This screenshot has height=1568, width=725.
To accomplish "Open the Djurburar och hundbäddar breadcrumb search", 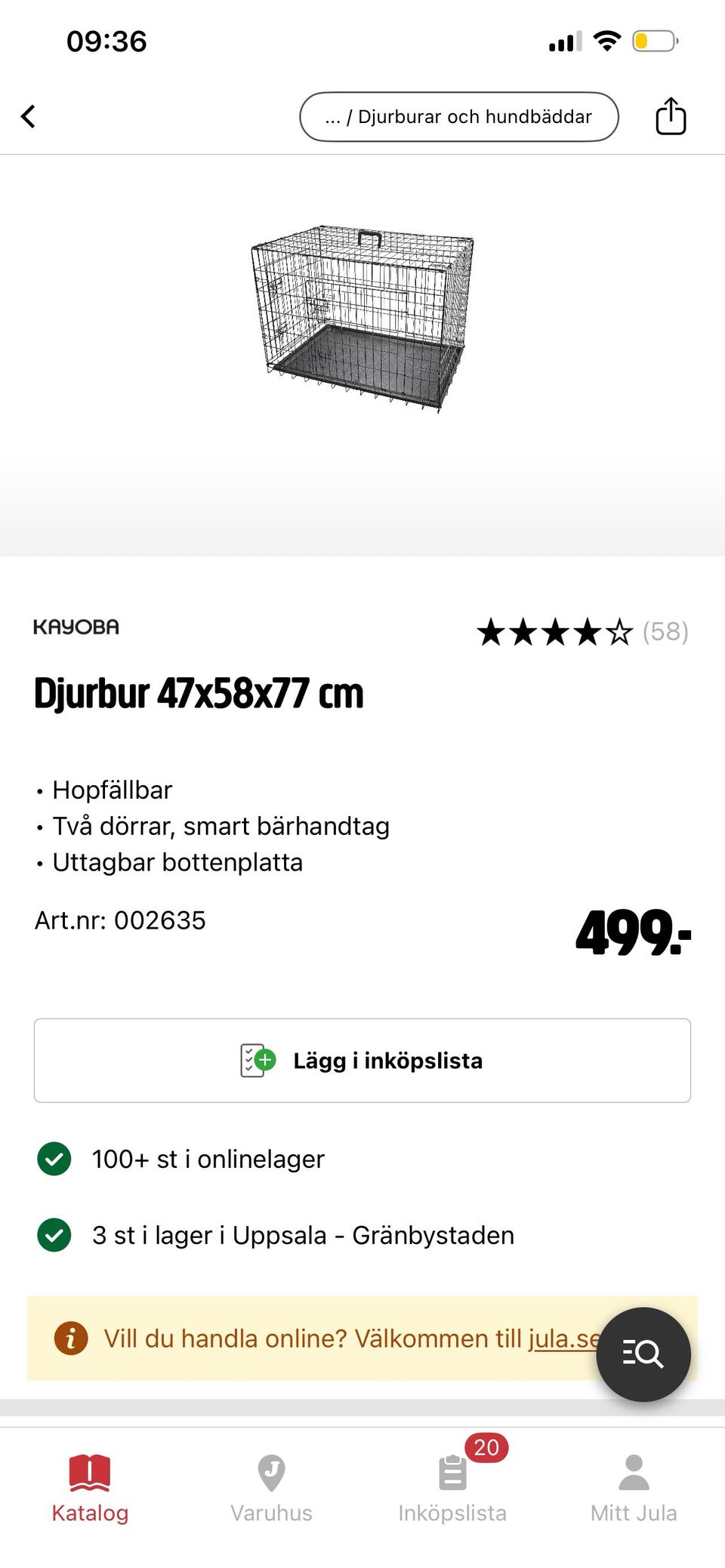I will [x=459, y=116].
